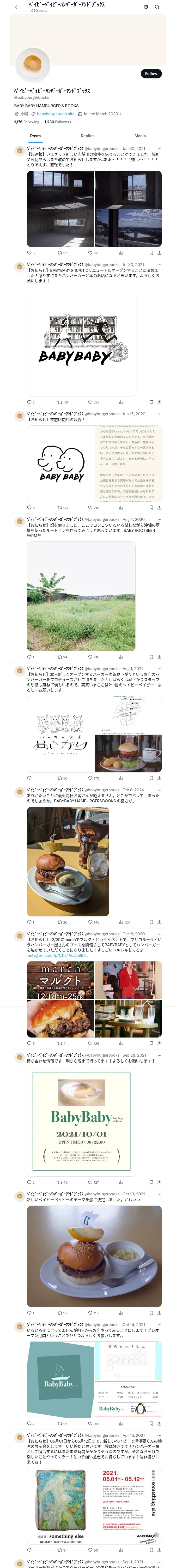View the 1,176 Following list
This screenshot has width=176, height=1568.
click(x=27, y=122)
